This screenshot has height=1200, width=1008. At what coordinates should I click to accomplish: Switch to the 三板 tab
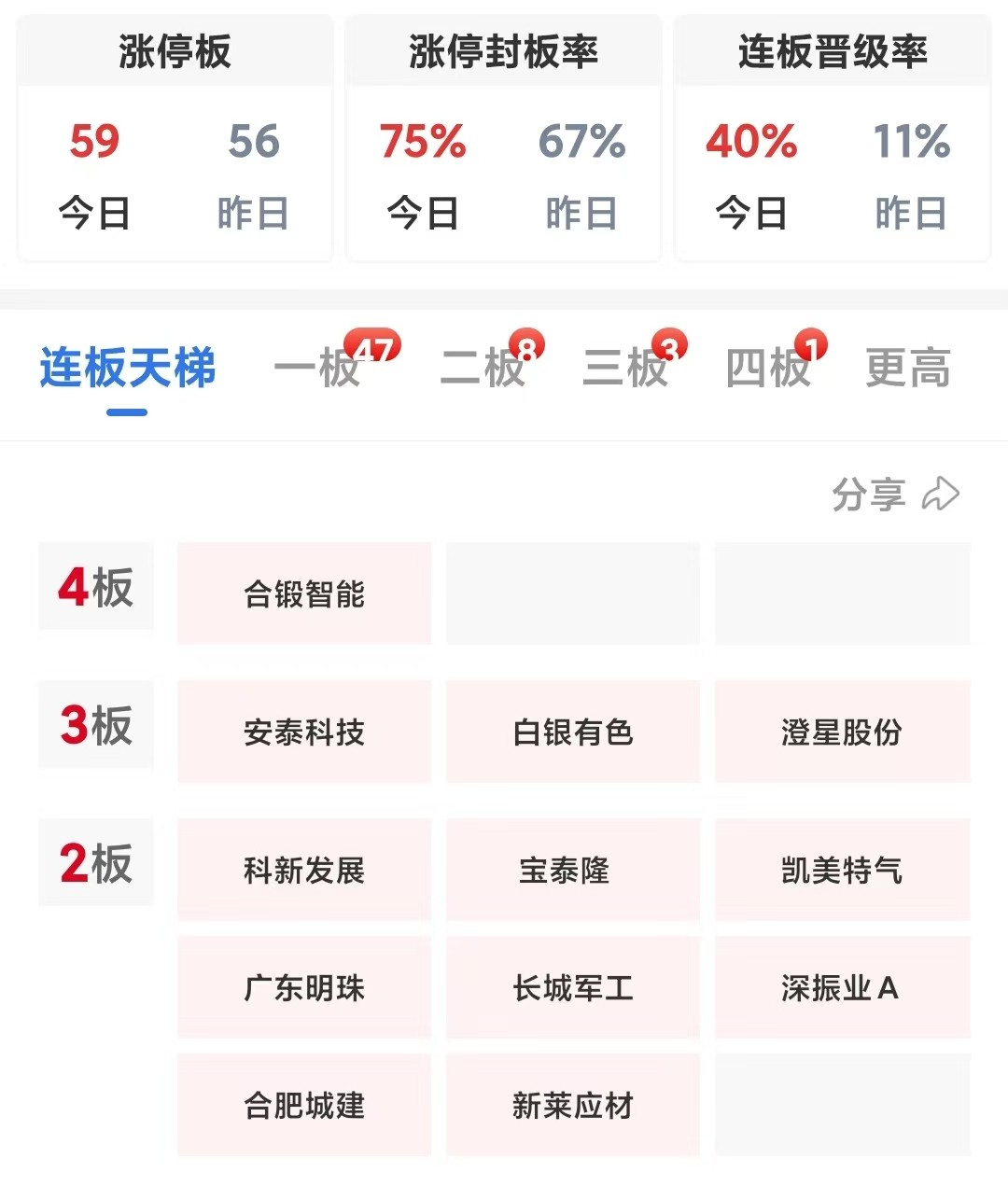click(x=625, y=368)
